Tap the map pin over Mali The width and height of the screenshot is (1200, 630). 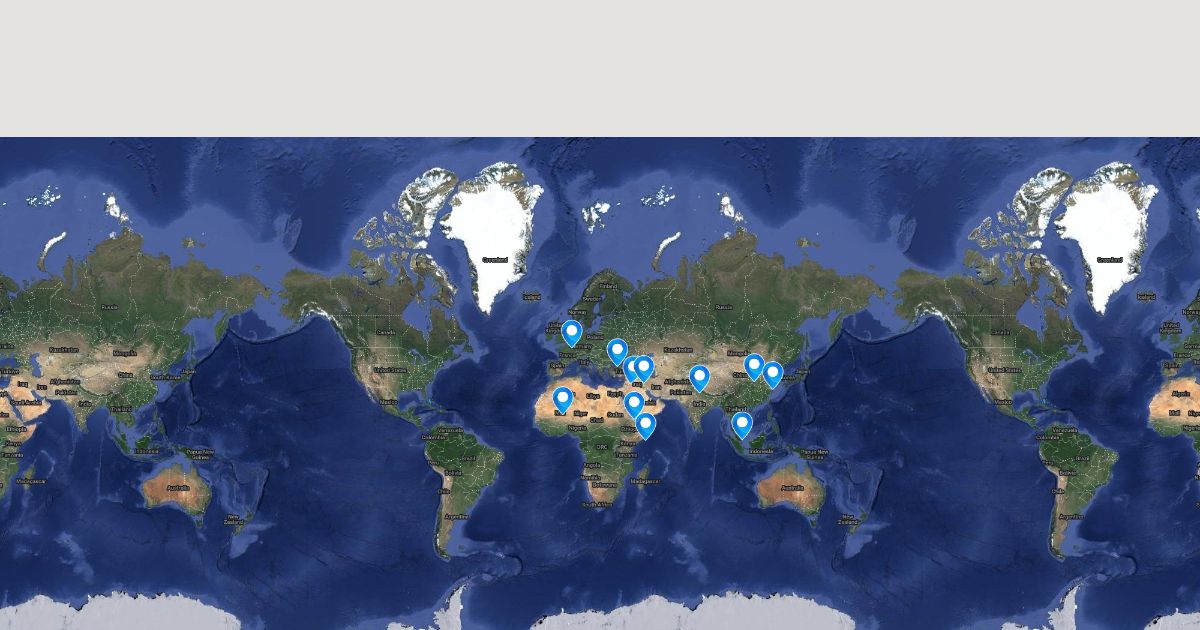[x=562, y=399]
